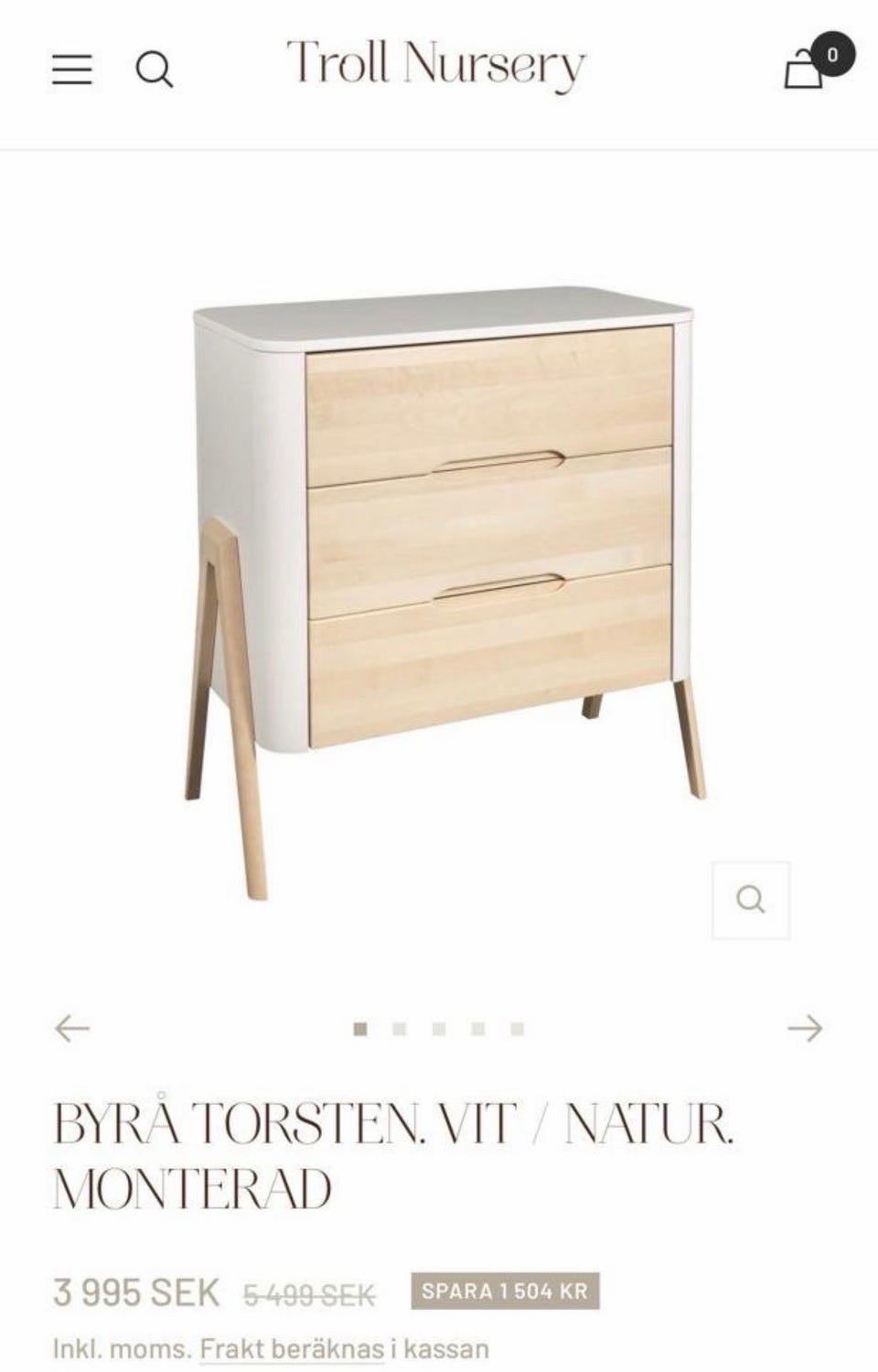Show the previous product photo
This screenshot has width=878, height=1372.
point(72,1029)
